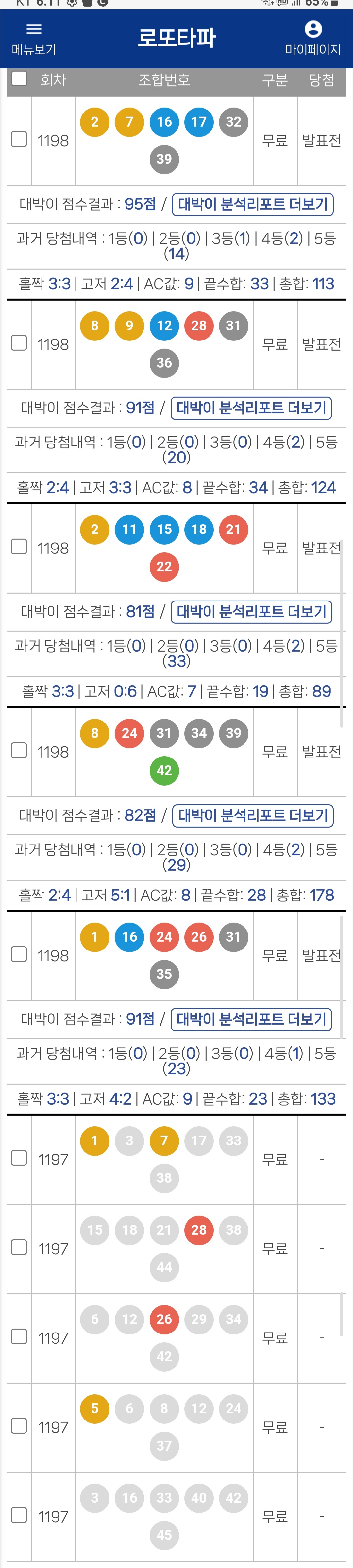Tick the 1197 row with 5 6 8 12 24 37

pyautogui.click(x=20, y=1426)
